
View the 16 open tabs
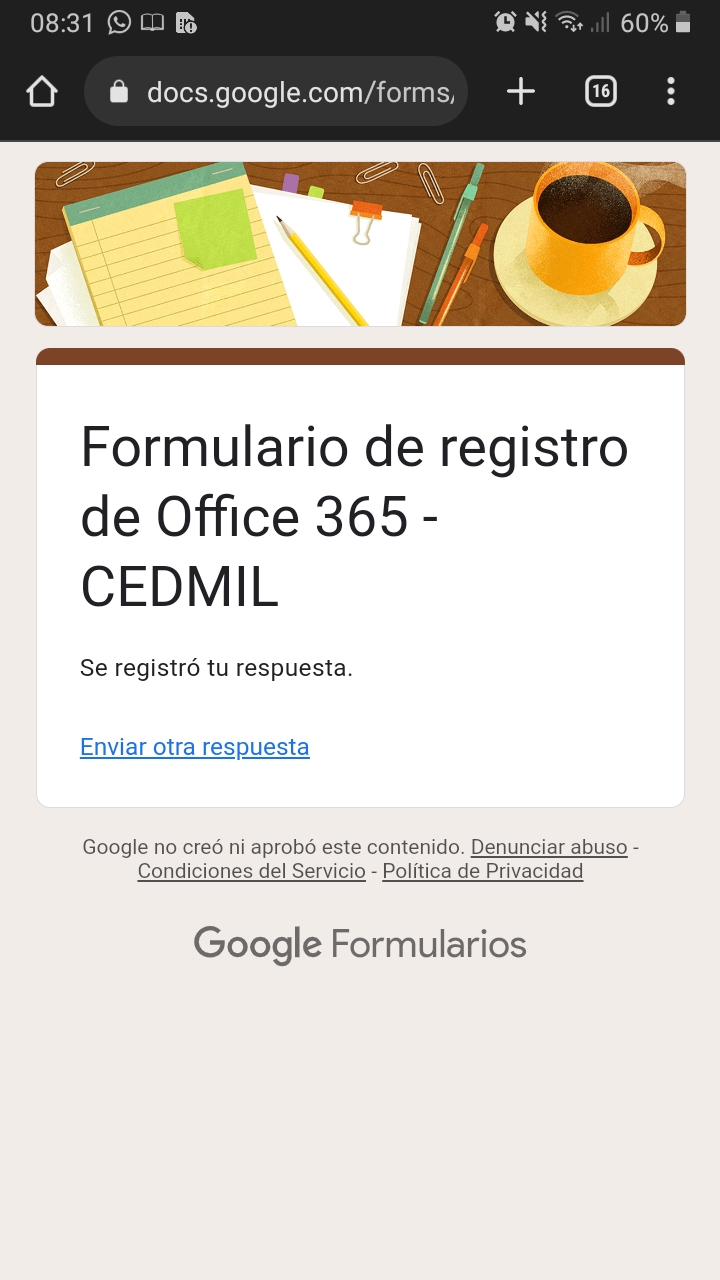600,92
